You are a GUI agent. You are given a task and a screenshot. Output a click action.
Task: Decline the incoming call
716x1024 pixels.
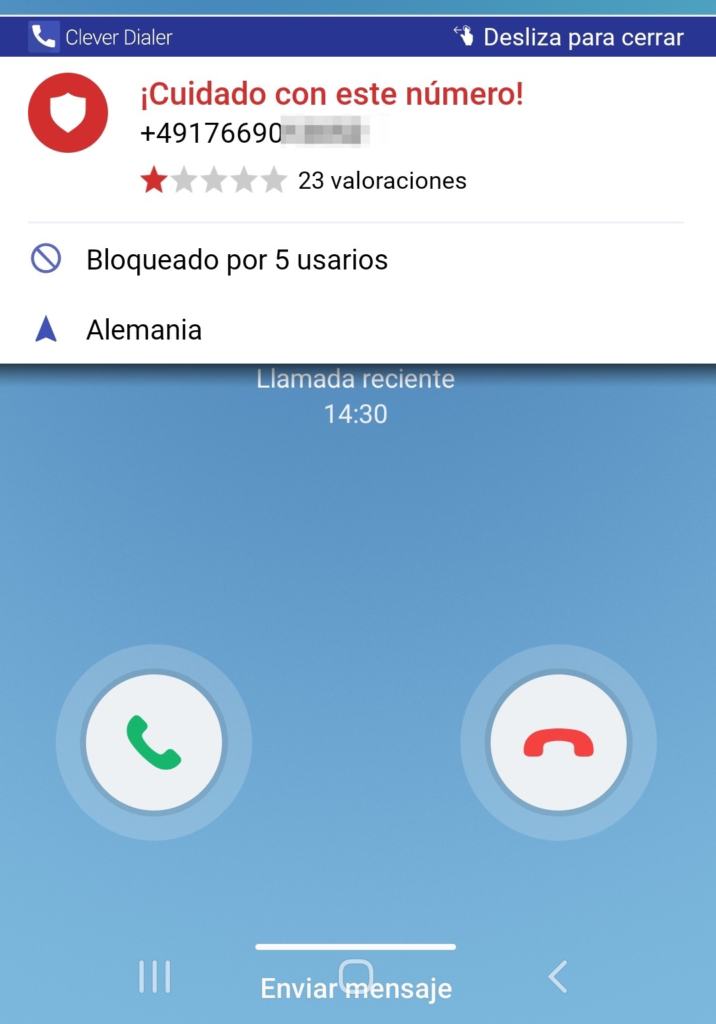pyautogui.click(x=558, y=742)
